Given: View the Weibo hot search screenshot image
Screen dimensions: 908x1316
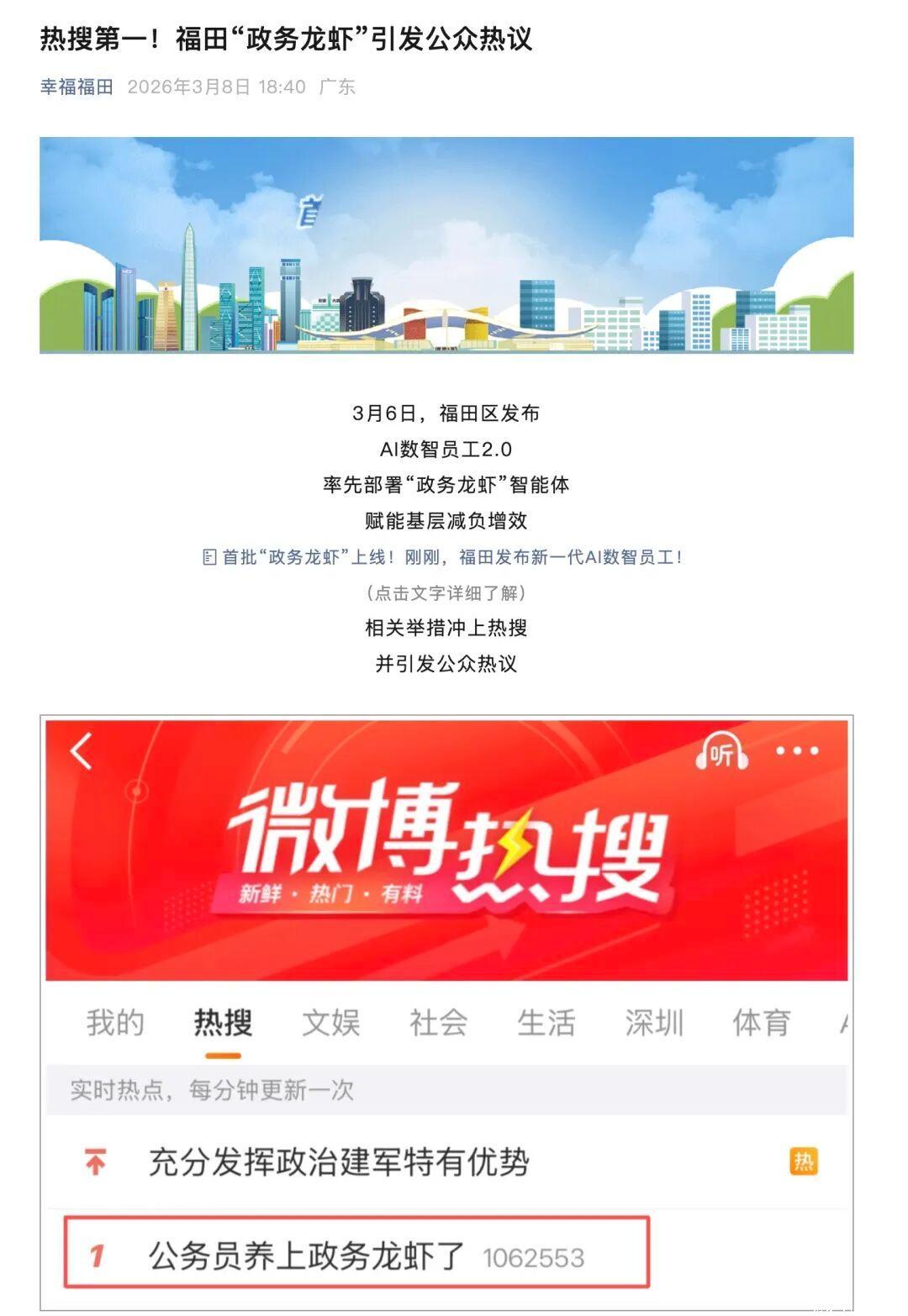Looking at the screenshot, I should (x=446, y=1008).
